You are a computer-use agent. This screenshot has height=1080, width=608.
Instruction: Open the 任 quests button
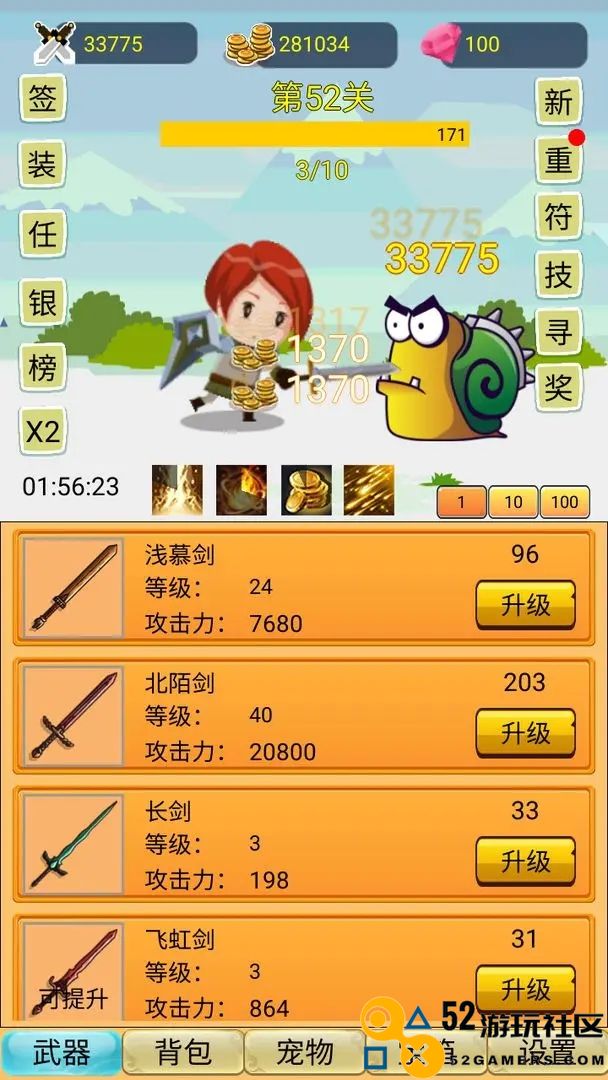(43, 233)
